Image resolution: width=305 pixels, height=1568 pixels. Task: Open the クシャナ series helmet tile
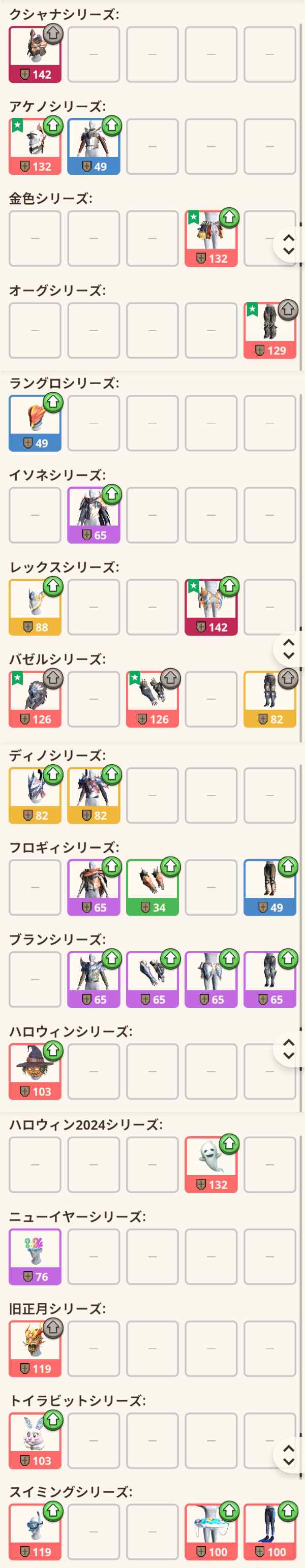coord(35,54)
